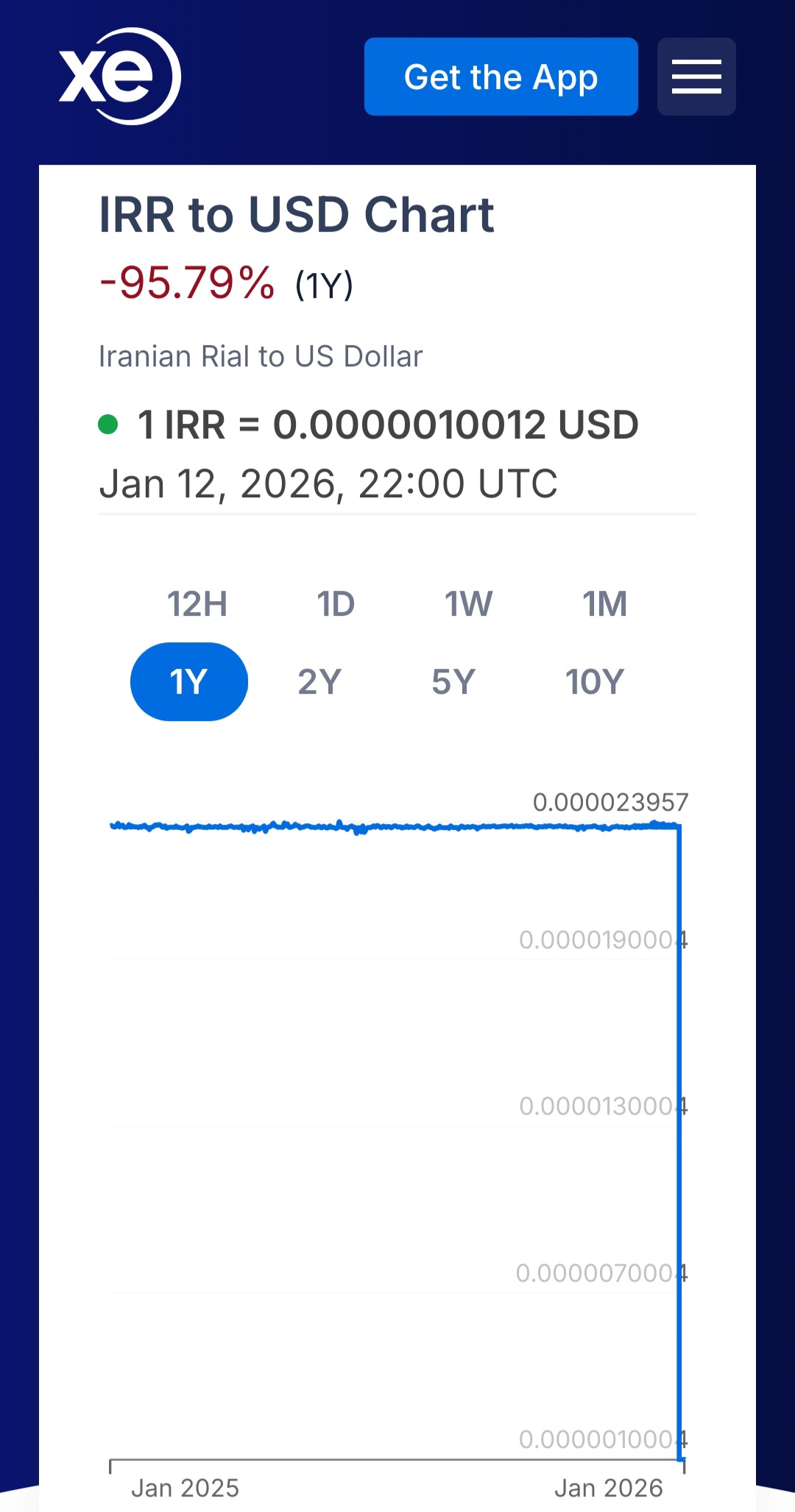Show the 1W chart range

(468, 604)
